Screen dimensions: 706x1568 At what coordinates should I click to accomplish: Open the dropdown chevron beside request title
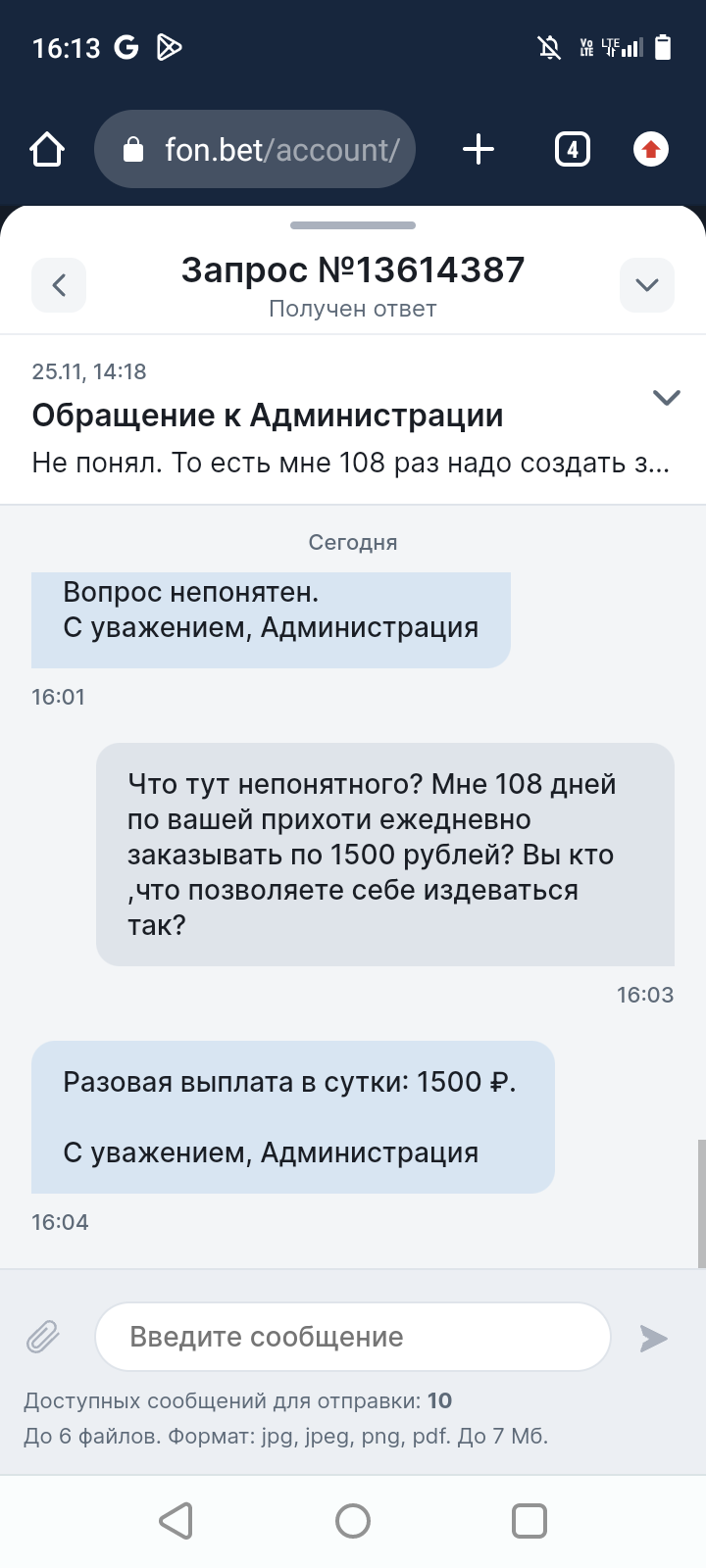[x=646, y=285]
